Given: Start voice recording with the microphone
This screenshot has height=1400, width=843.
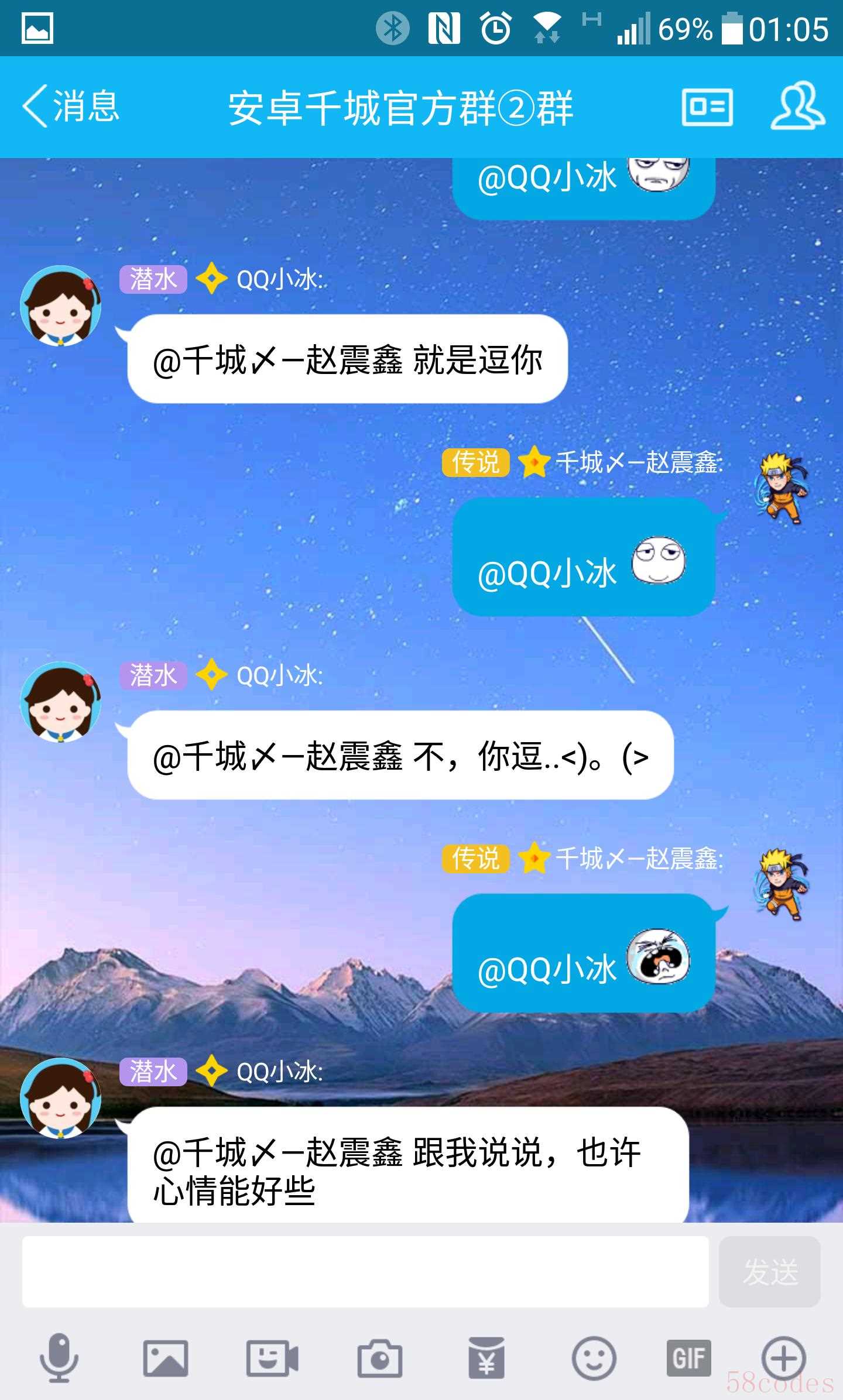Looking at the screenshot, I should (x=59, y=1358).
